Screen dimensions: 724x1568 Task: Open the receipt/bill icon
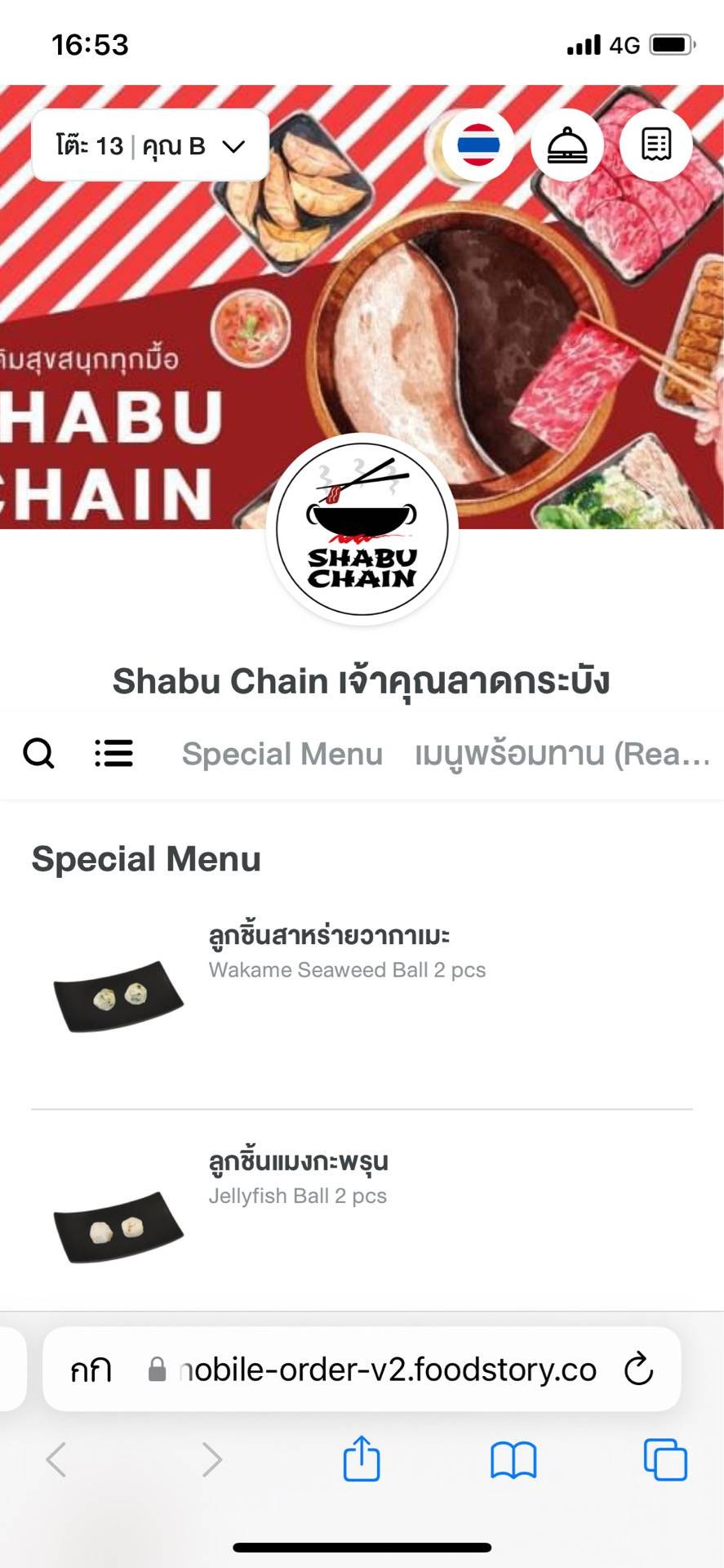[655, 145]
